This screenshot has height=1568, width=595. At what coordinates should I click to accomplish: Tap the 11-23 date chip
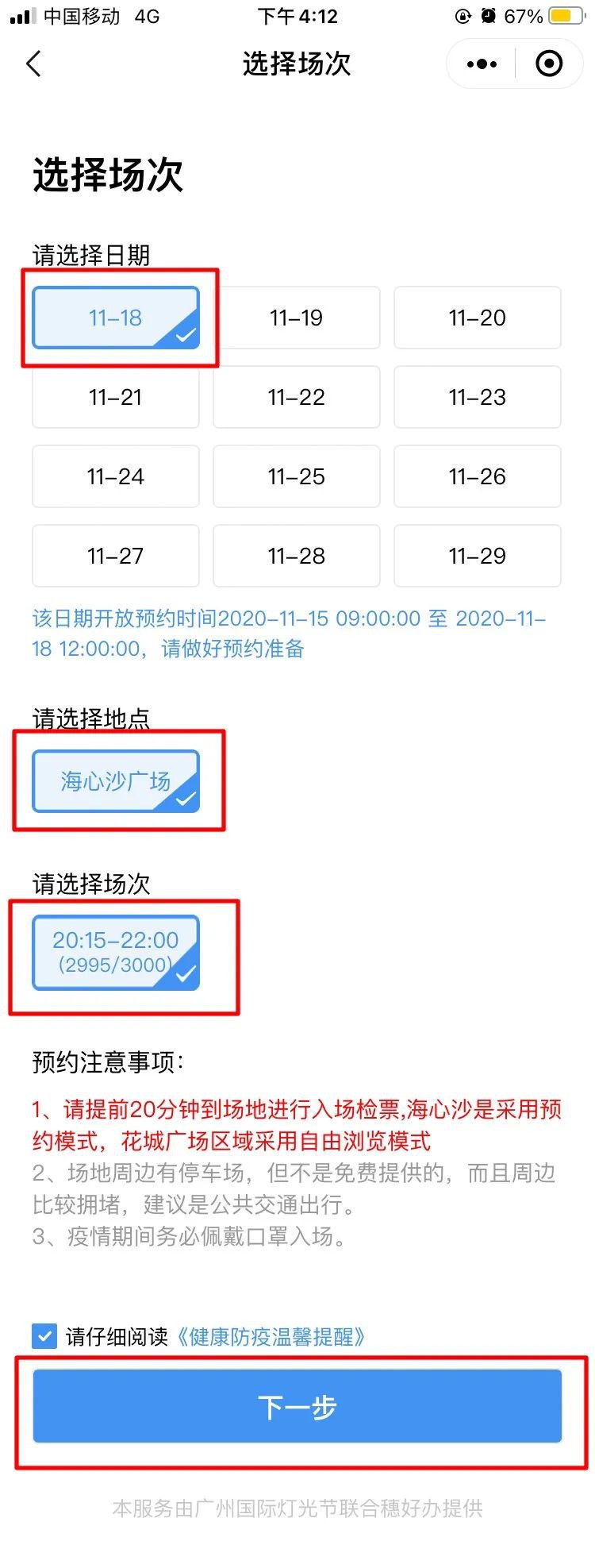click(477, 397)
